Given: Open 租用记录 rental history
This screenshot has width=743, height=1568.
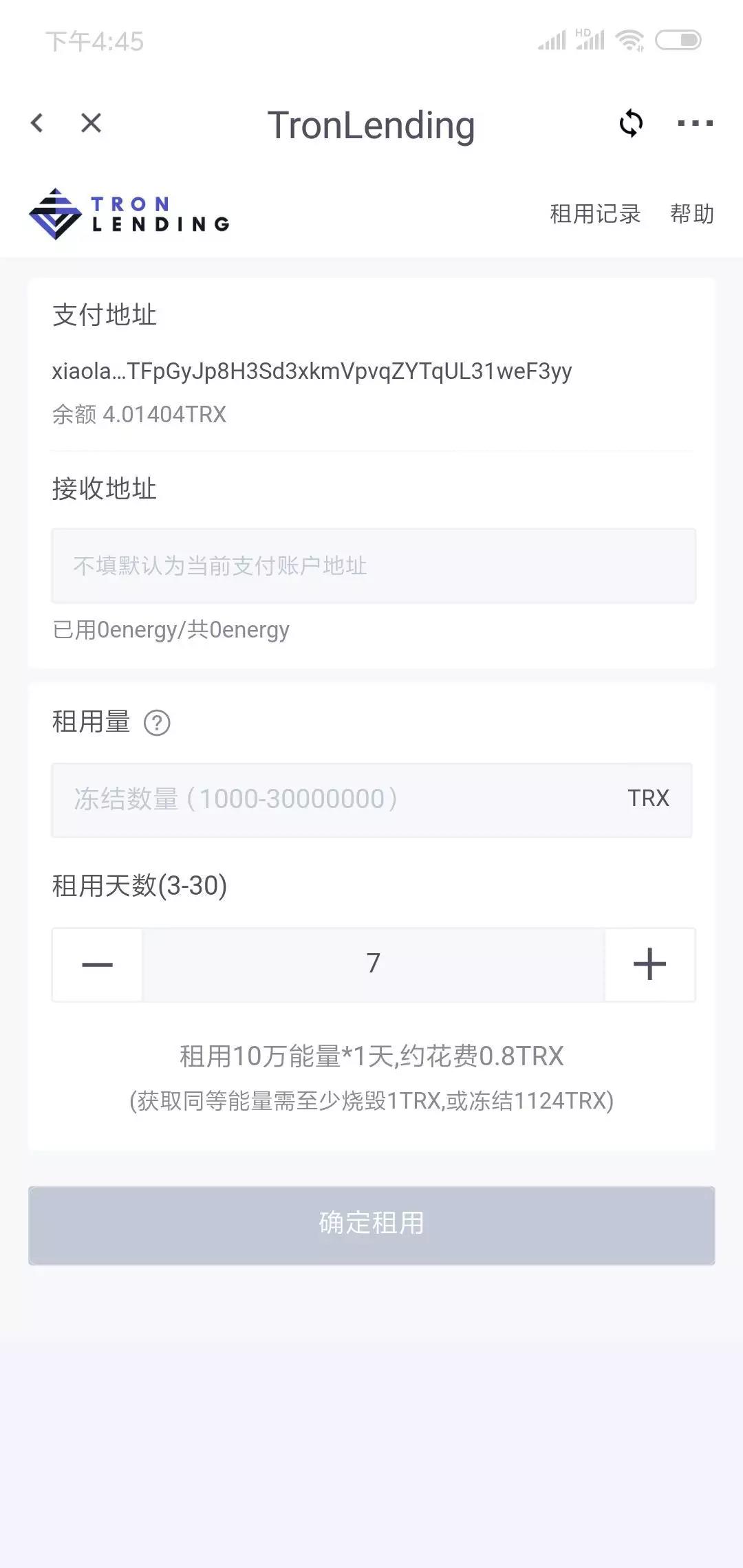Looking at the screenshot, I should (595, 214).
